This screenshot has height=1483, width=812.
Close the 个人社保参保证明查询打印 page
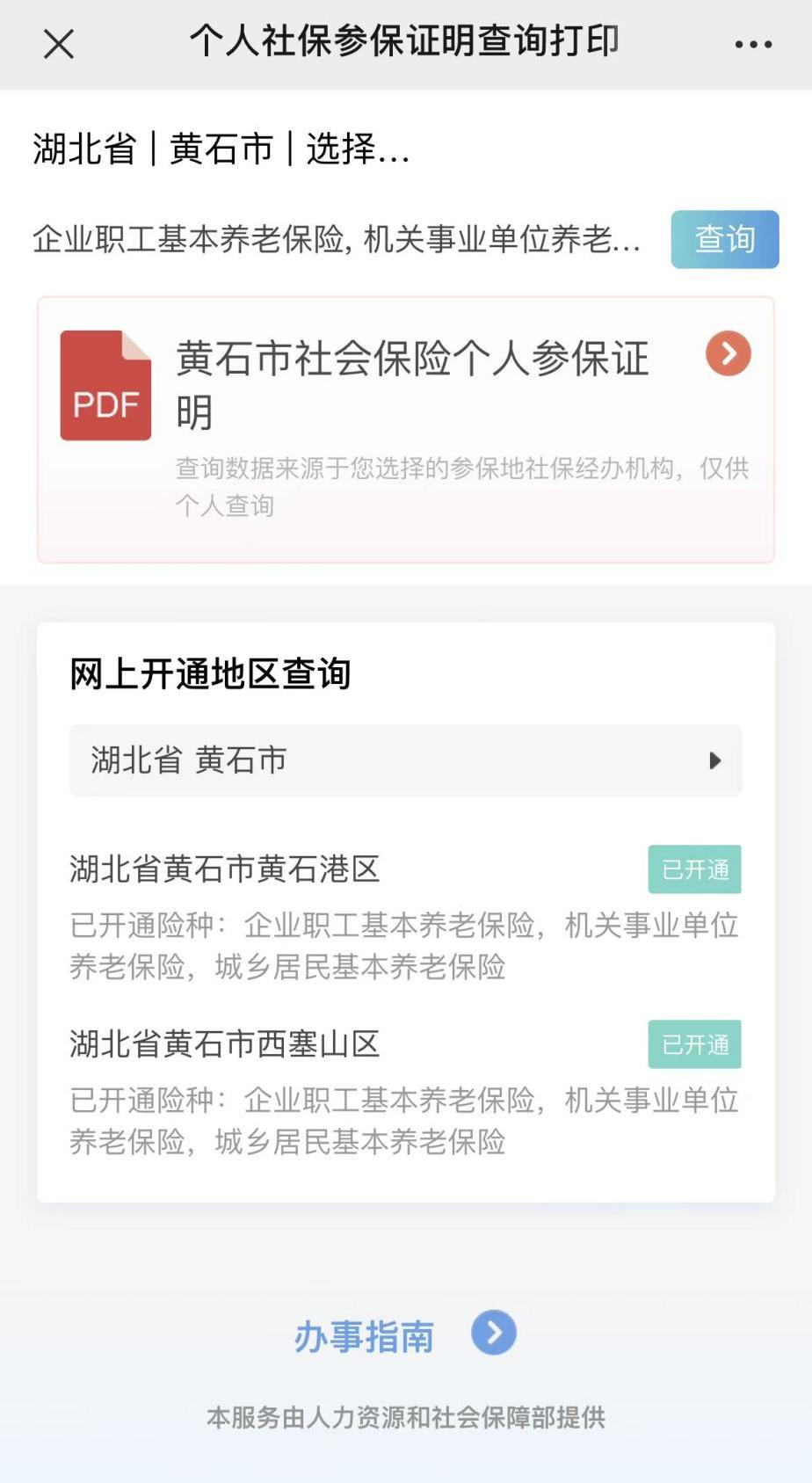tap(59, 44)
